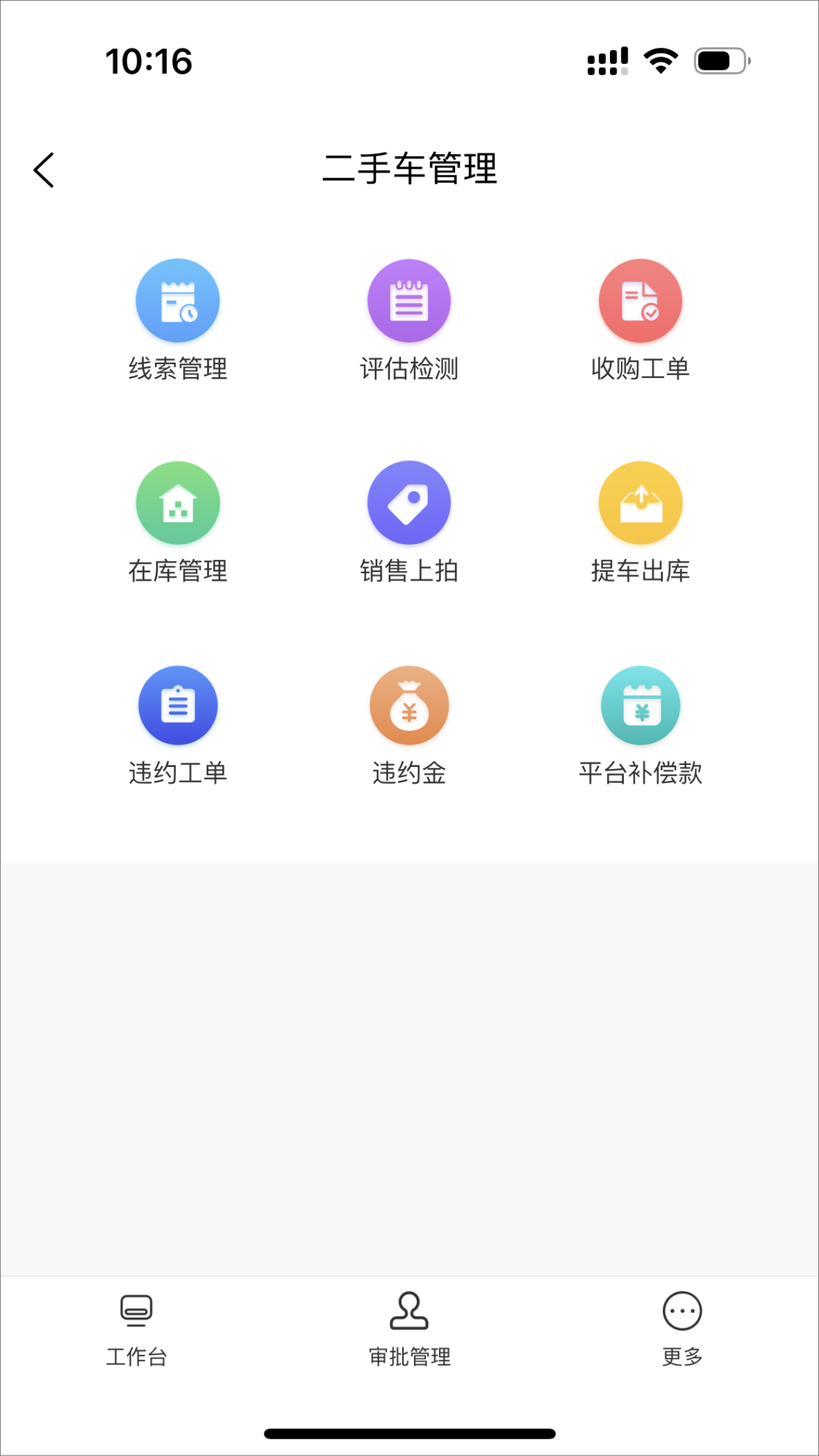819x1456 pixels.
Task: Open the 评估检测 (evaluation inspection) icon
Action: (x=409, y=300)
